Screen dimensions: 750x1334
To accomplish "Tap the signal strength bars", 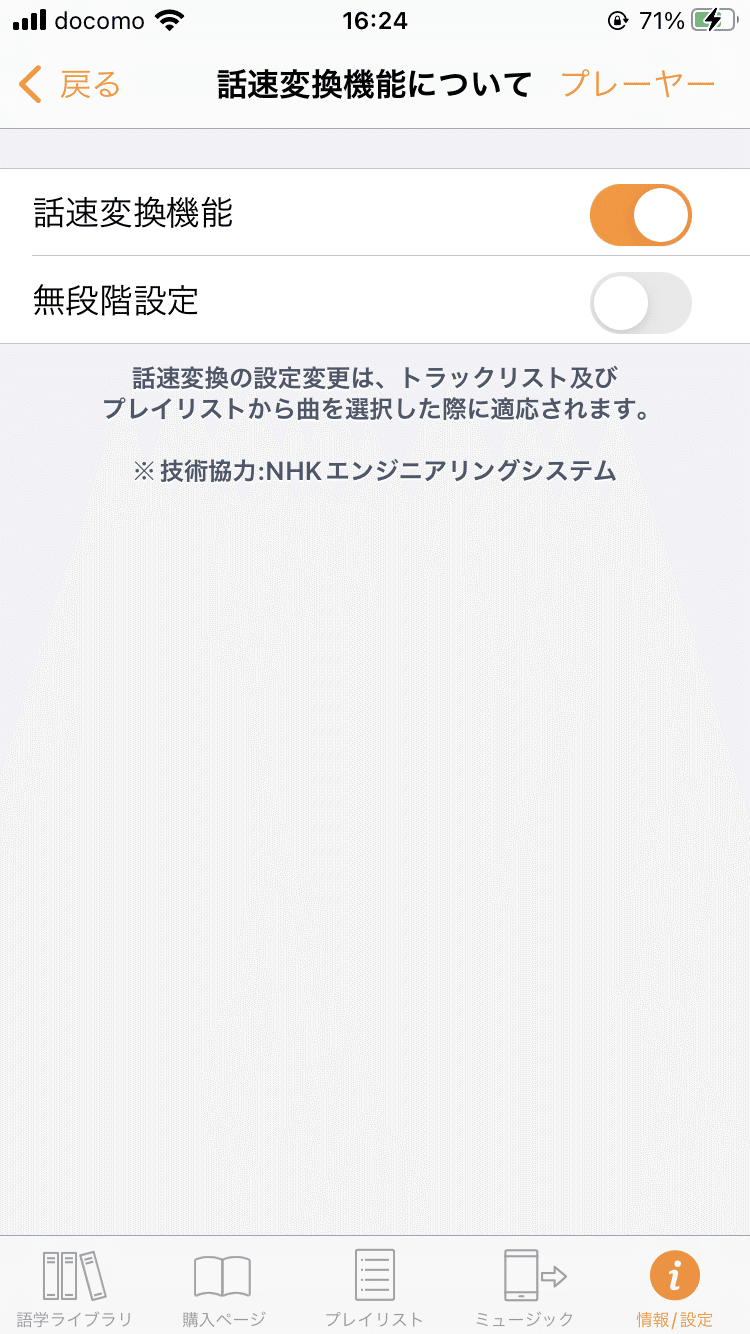I will [30, 18].
